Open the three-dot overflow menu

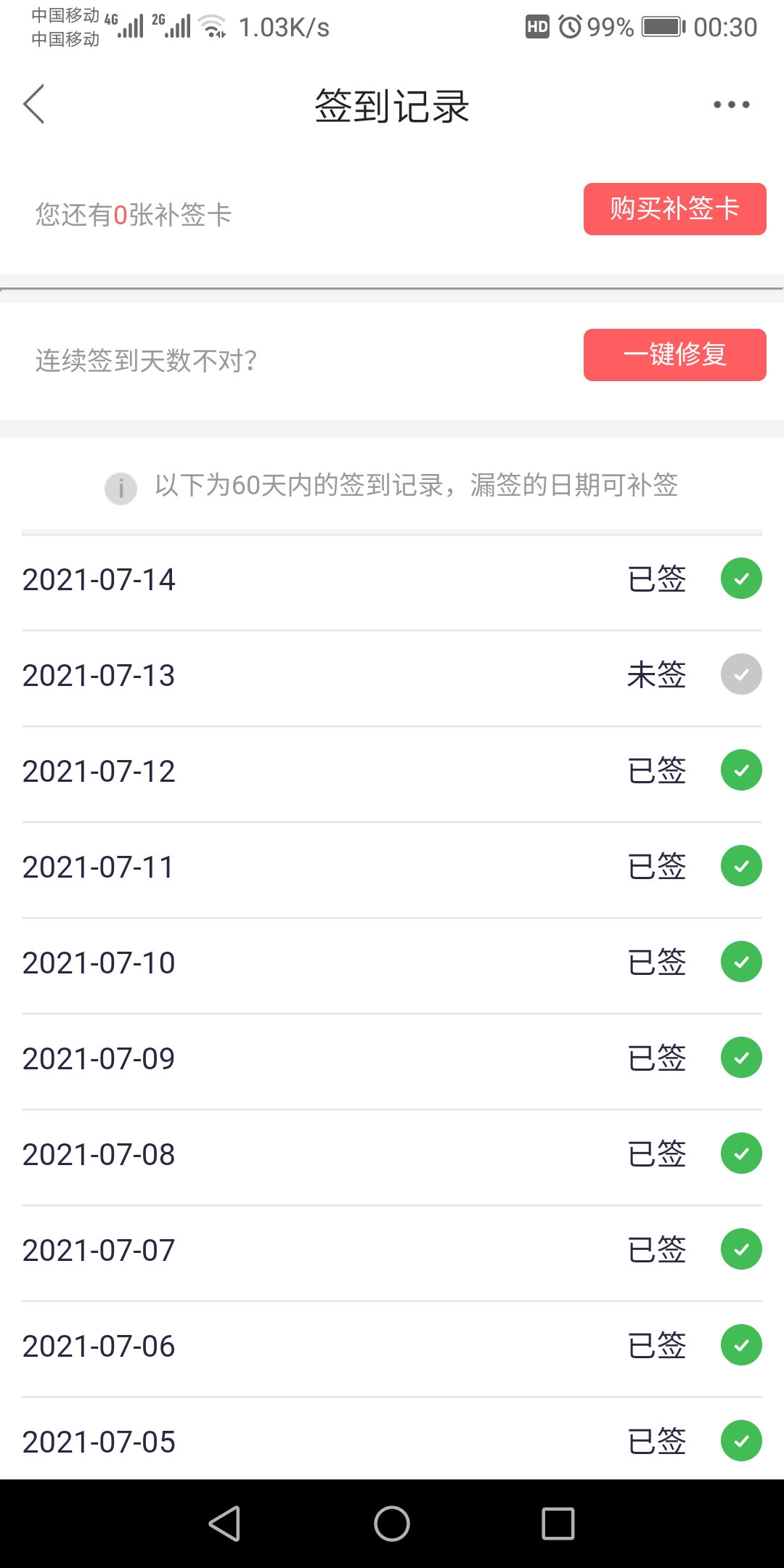click(731, 105)
